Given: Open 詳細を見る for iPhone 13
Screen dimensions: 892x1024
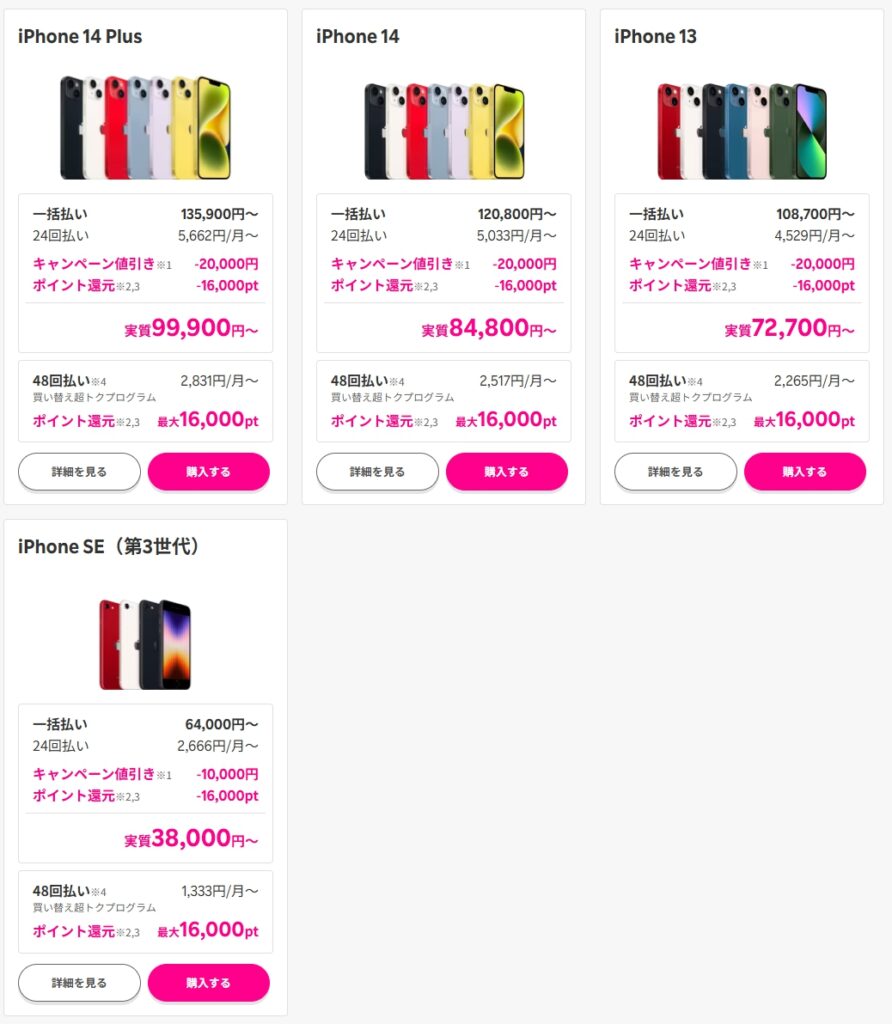Looking at the screenshot, I should (x=675, y=471).
